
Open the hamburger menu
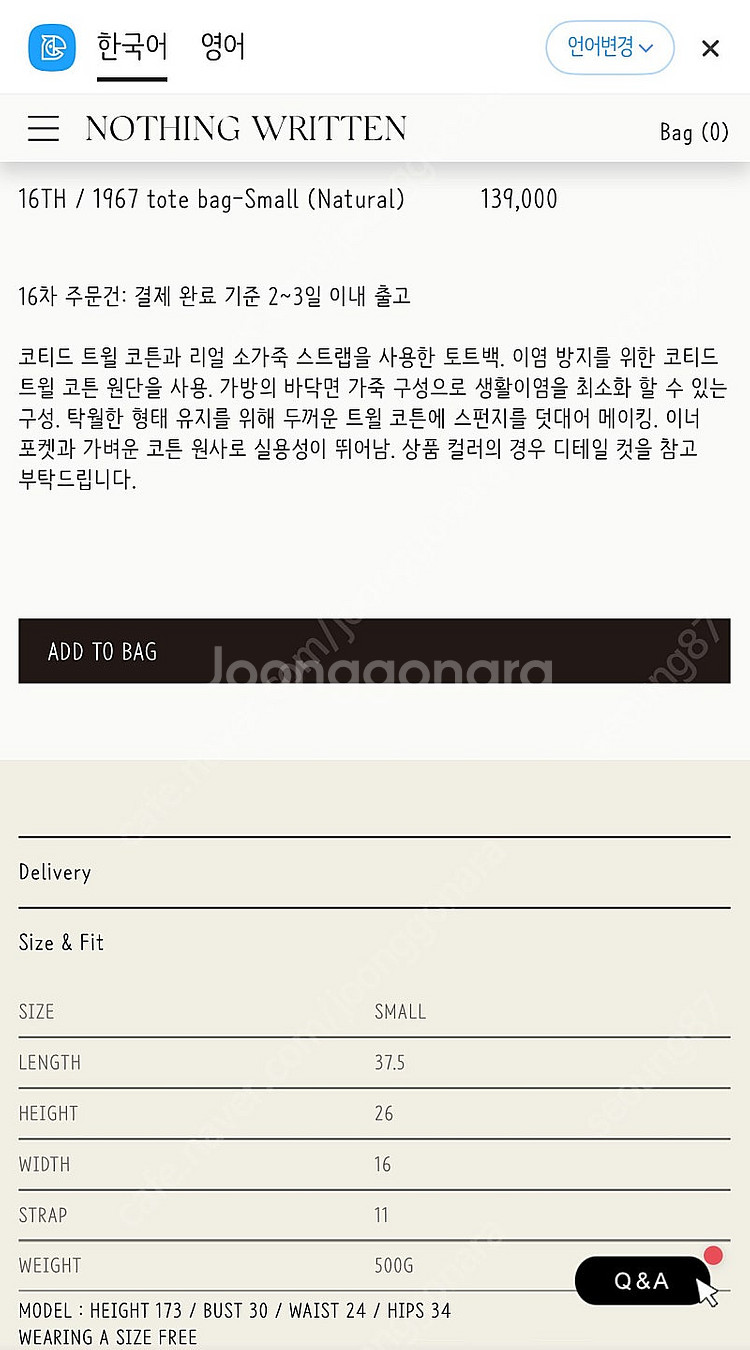(43, 129)
